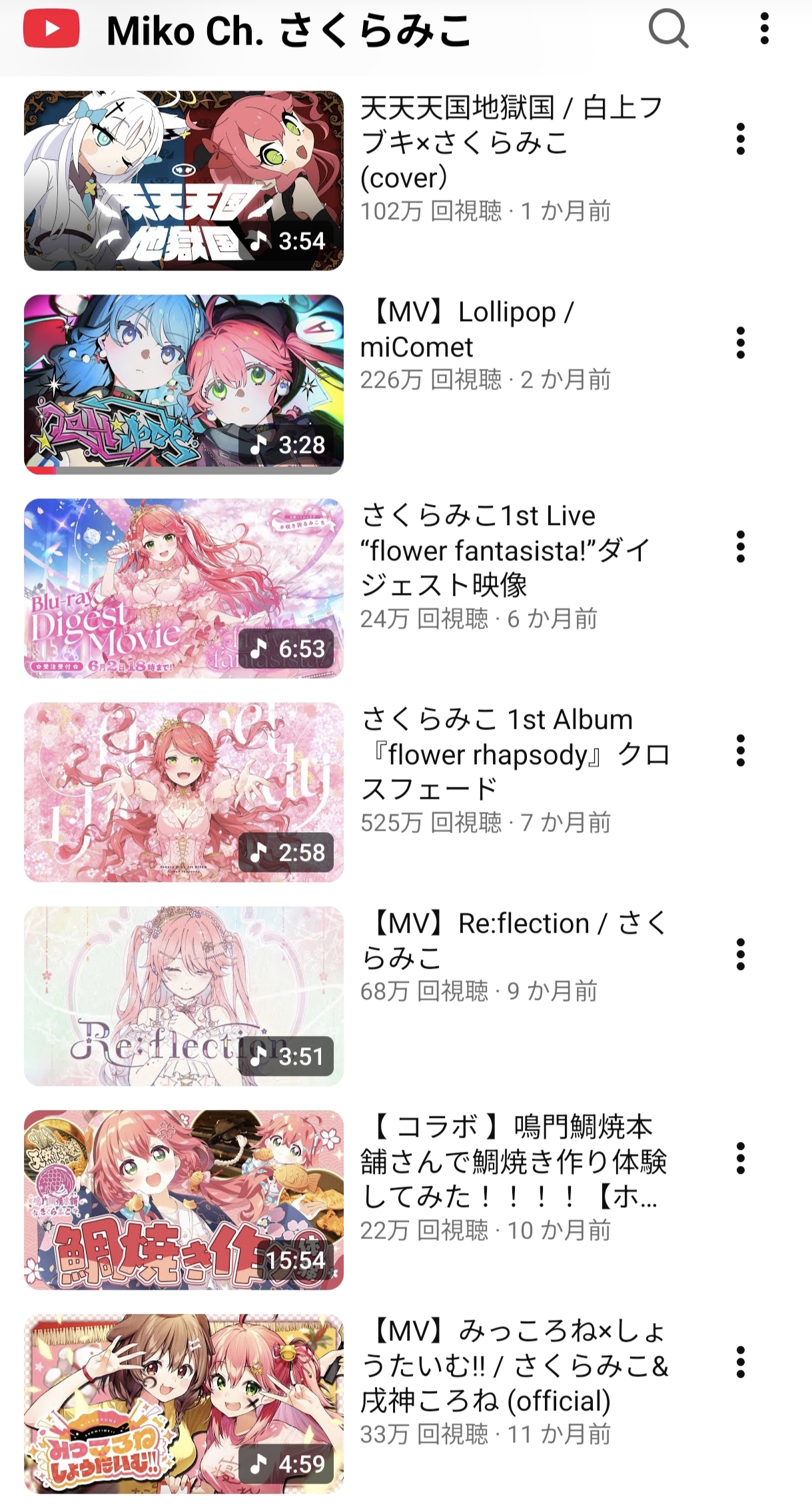Open options for 天天天国地獄国 cover
This screenshot has width=812, height=1505.
click(x=740, y=139)
